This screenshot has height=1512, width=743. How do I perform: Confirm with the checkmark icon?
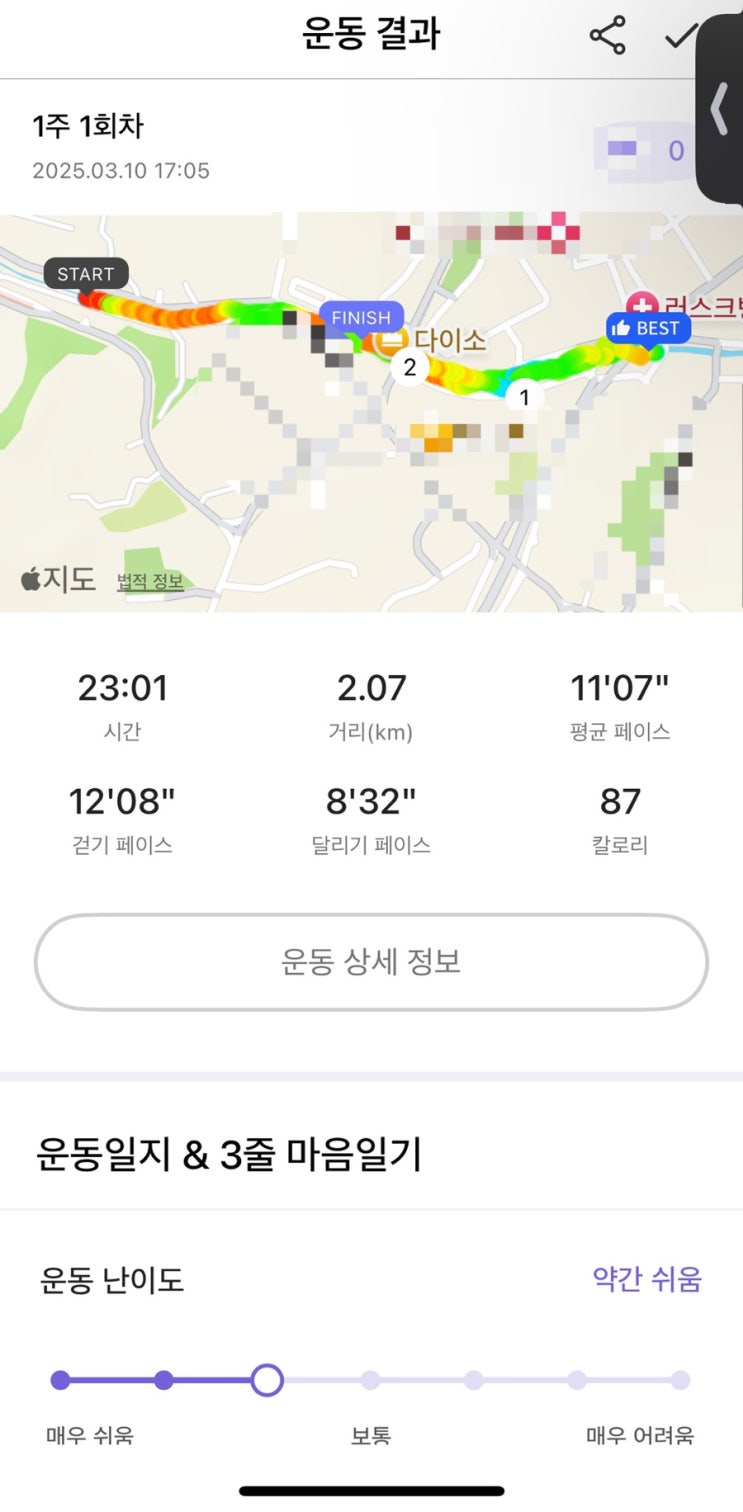point(680,37)
